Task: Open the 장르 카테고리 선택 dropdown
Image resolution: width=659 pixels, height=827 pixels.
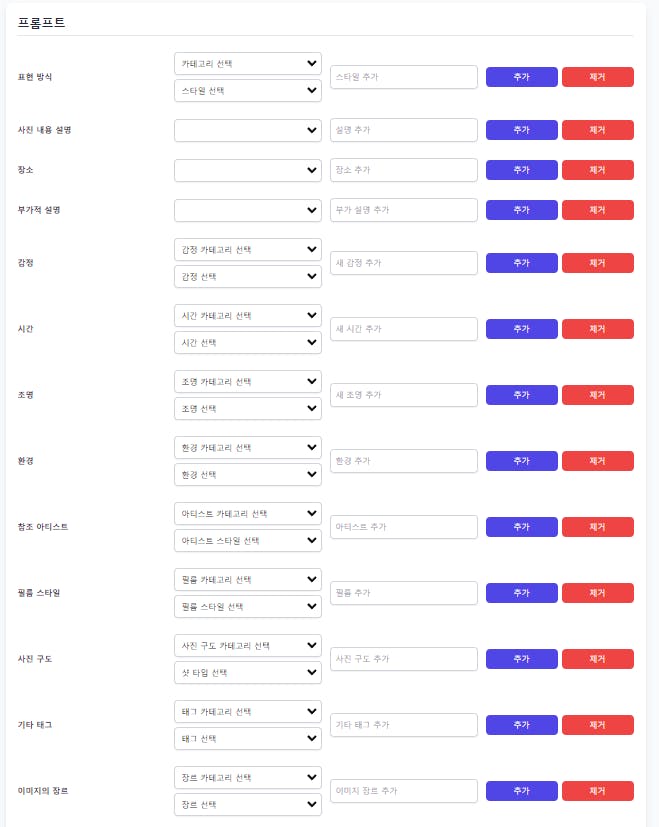Action: (x=247, y=777)
